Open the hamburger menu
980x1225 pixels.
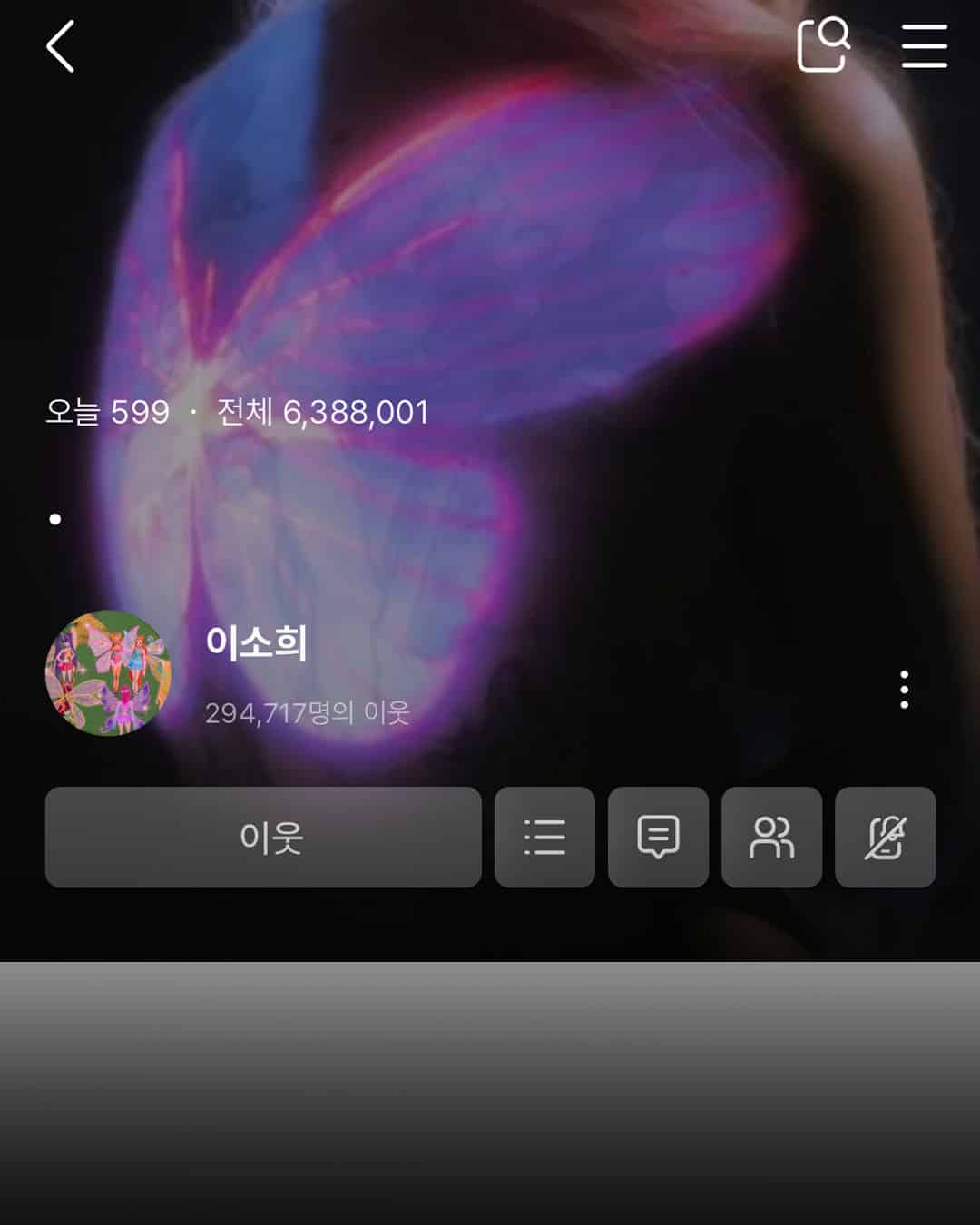pos(924,46)
